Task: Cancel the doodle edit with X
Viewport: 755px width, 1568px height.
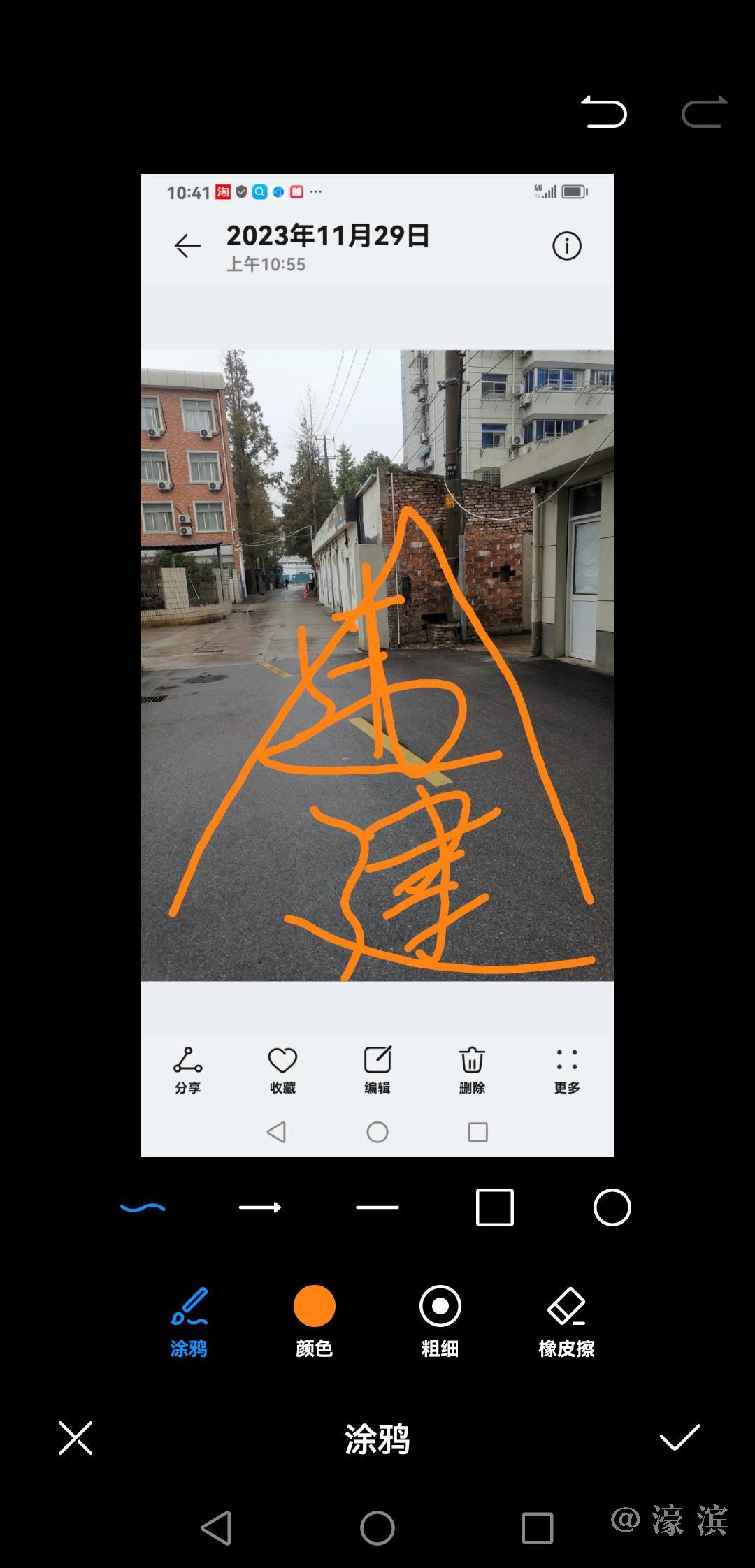Action: tap(75, 1438)
